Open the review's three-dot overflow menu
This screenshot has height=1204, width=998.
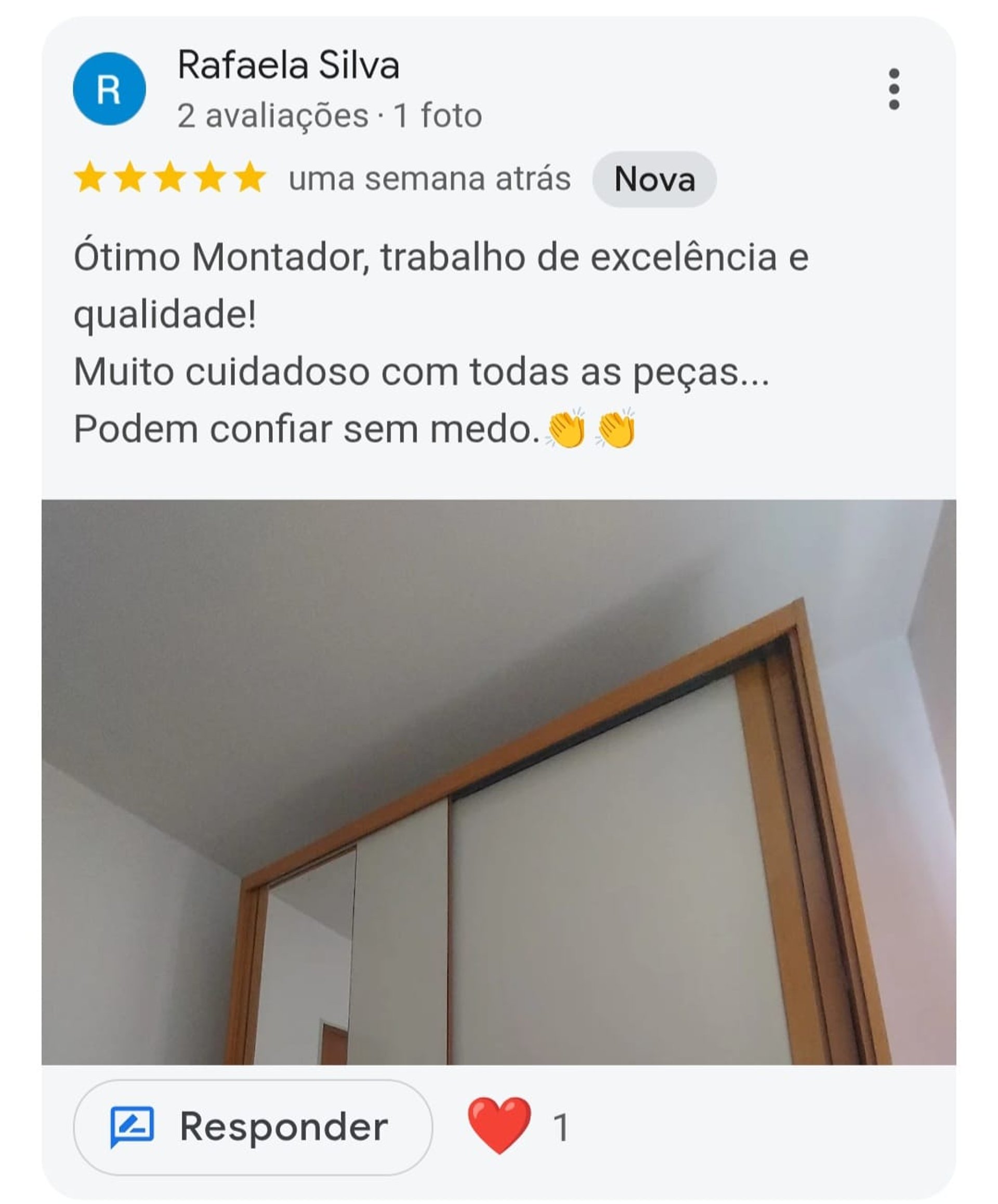[x=893, y=89]
